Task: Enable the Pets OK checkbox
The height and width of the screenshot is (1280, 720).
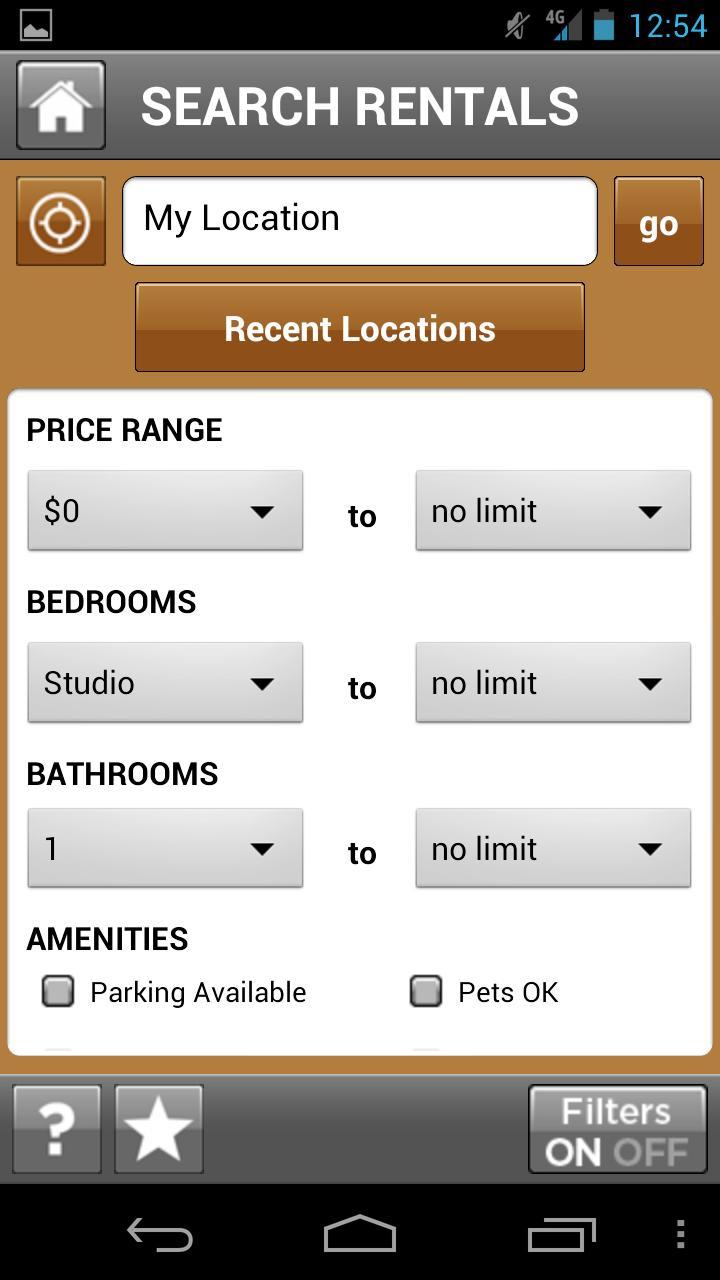Action: tap(426, 991)
